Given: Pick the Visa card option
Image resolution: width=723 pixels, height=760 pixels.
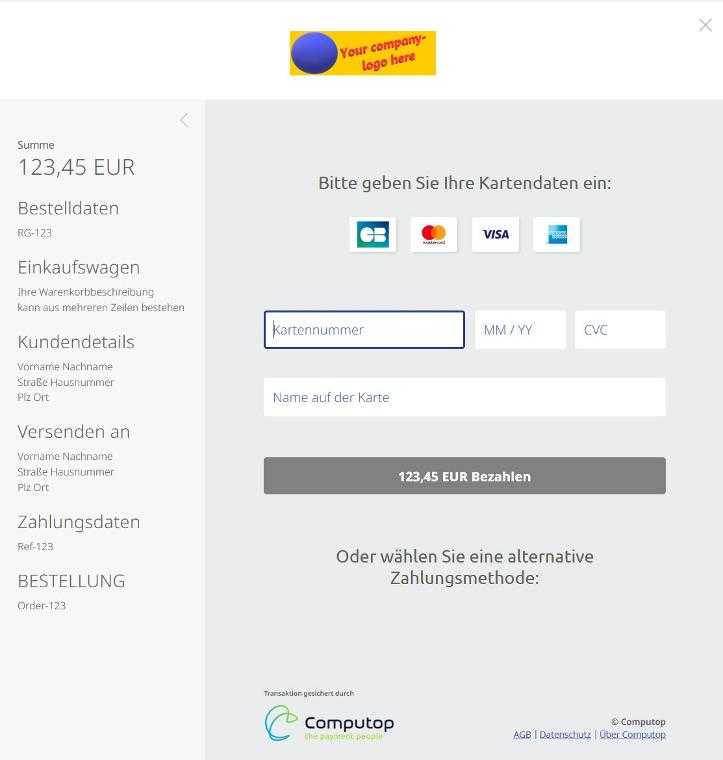Looking at the screenshot, I should pos(495,234).
